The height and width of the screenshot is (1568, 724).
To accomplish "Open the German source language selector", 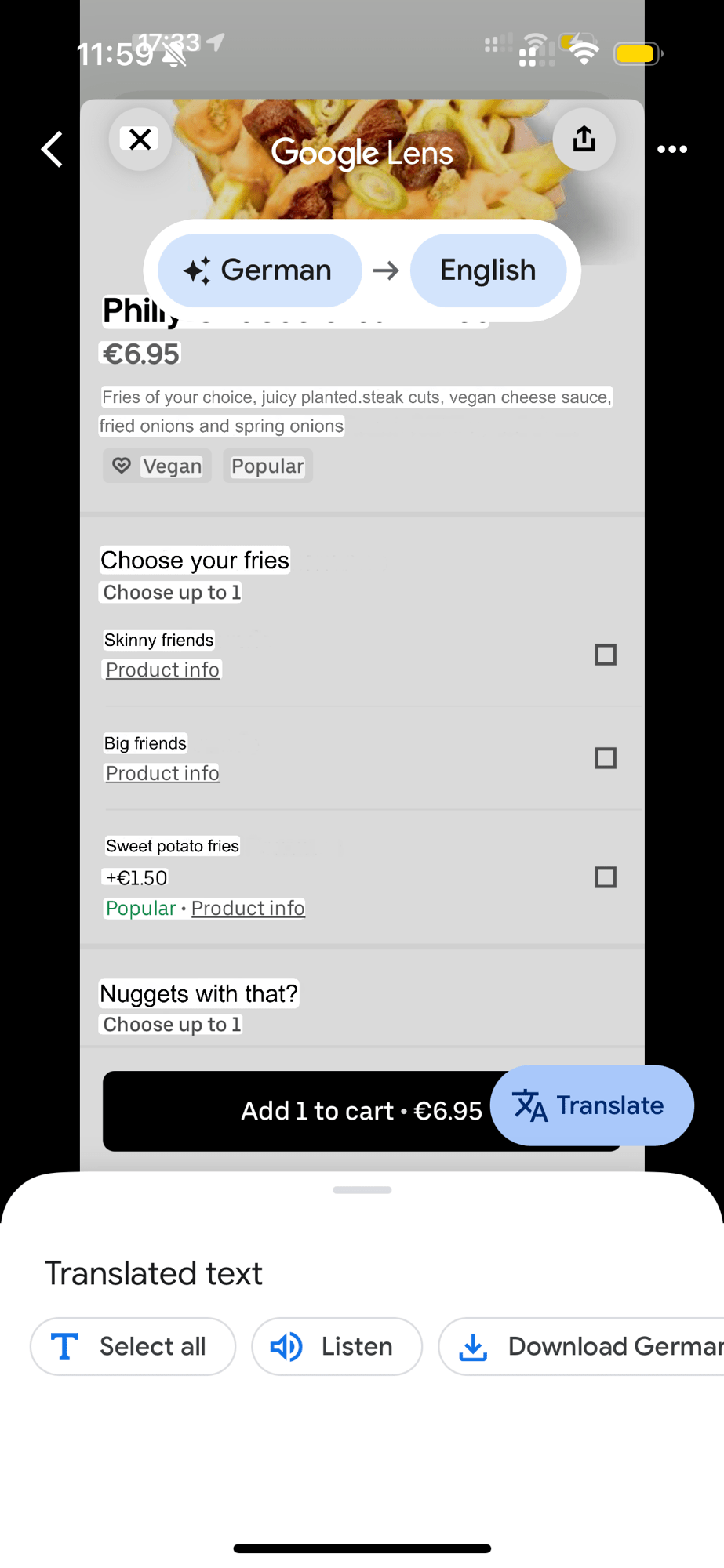I will click(259, 270).
